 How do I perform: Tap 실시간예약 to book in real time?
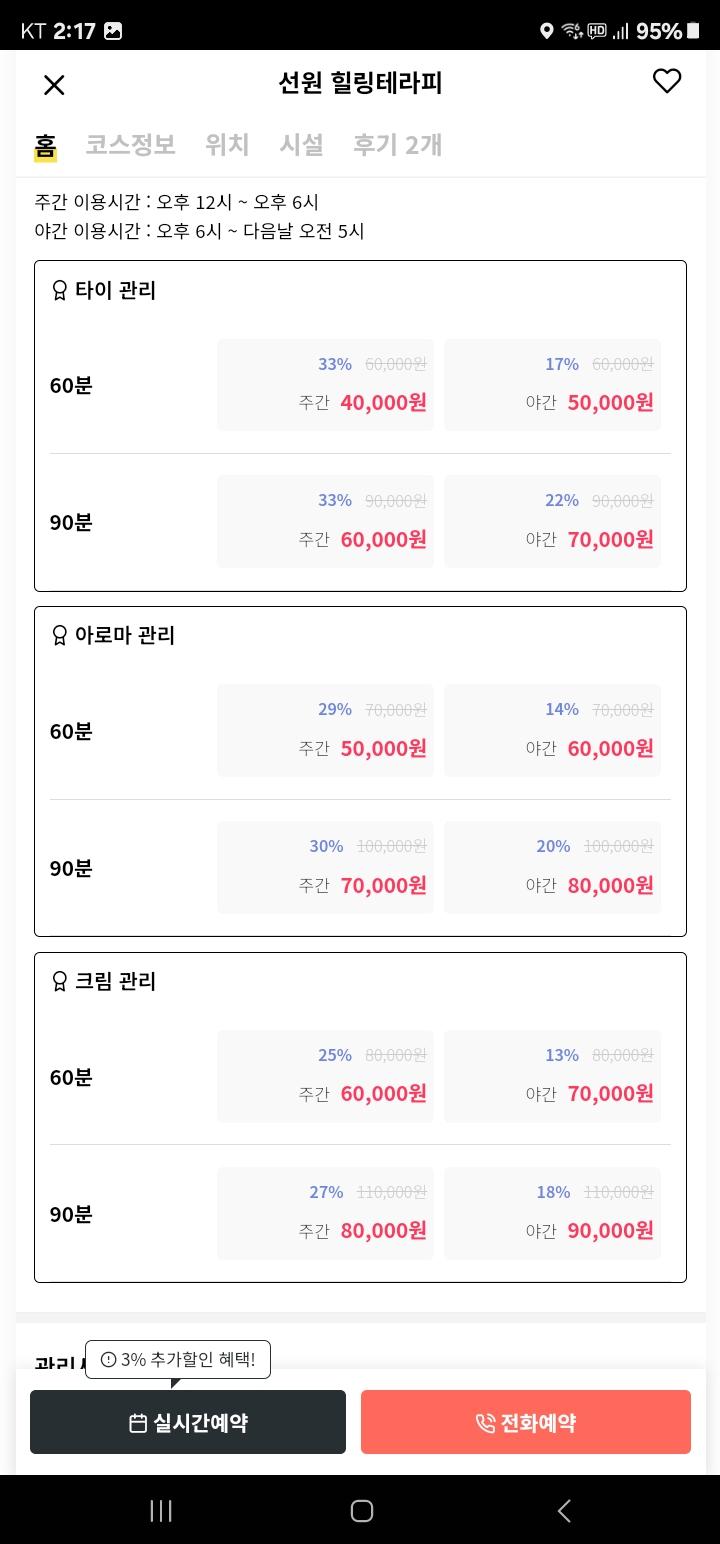(188, 1422)
